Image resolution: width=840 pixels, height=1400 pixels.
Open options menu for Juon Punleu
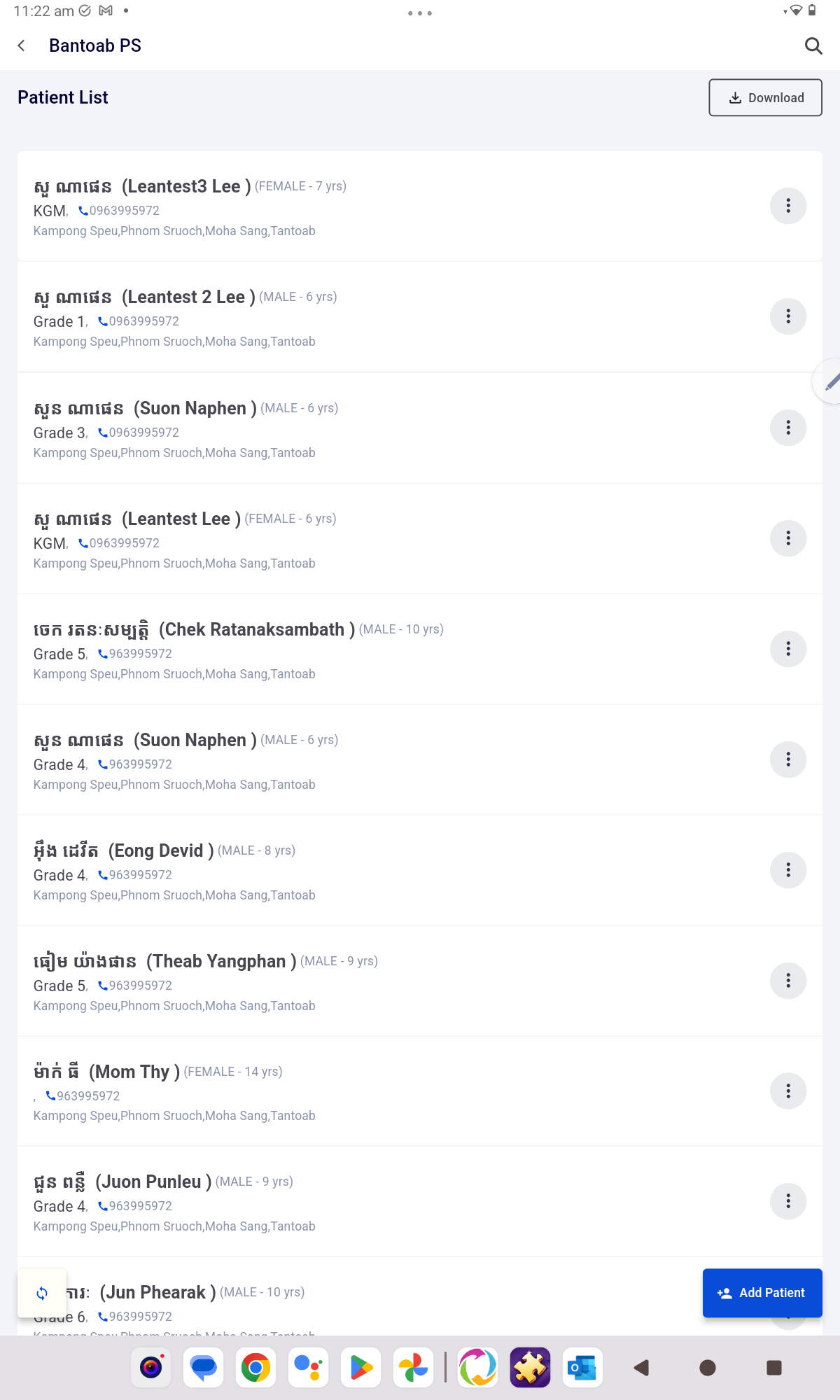tap(788, 1201)
